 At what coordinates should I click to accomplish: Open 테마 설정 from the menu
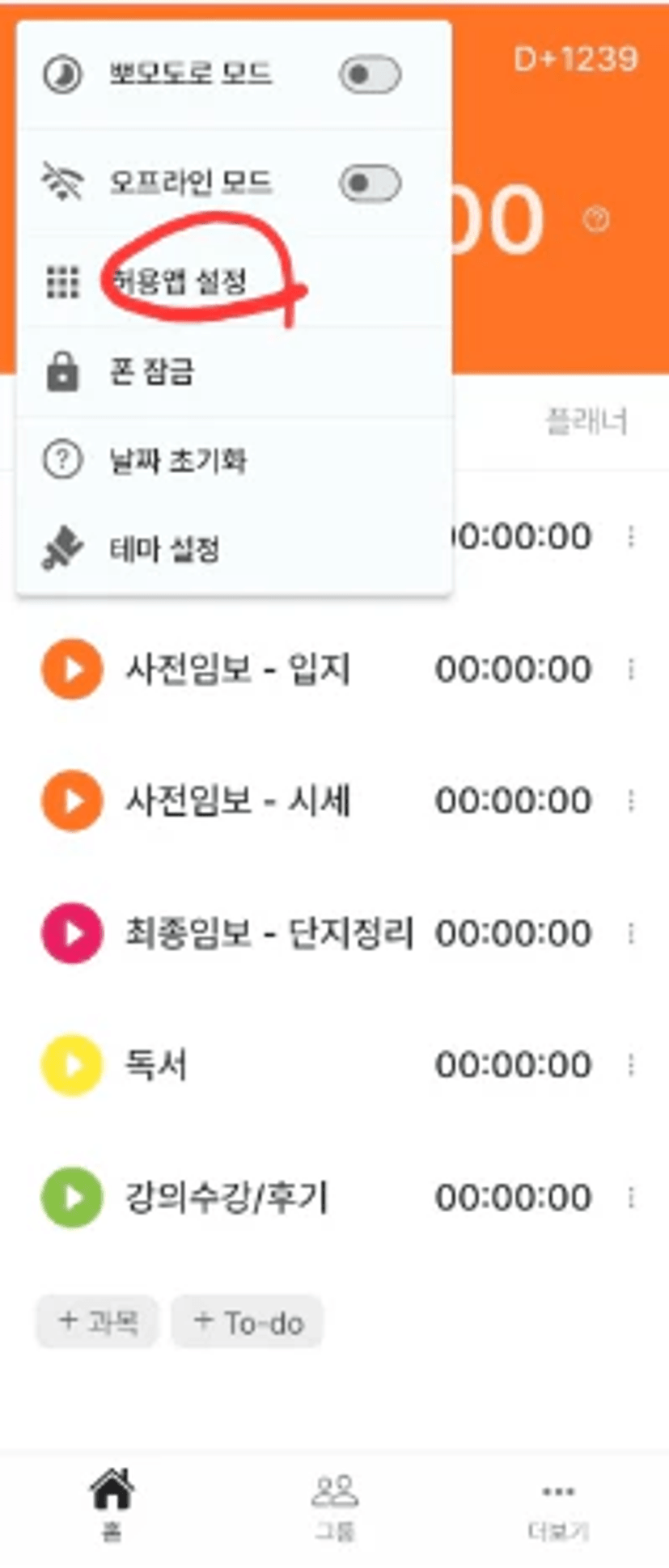[233, 550]
